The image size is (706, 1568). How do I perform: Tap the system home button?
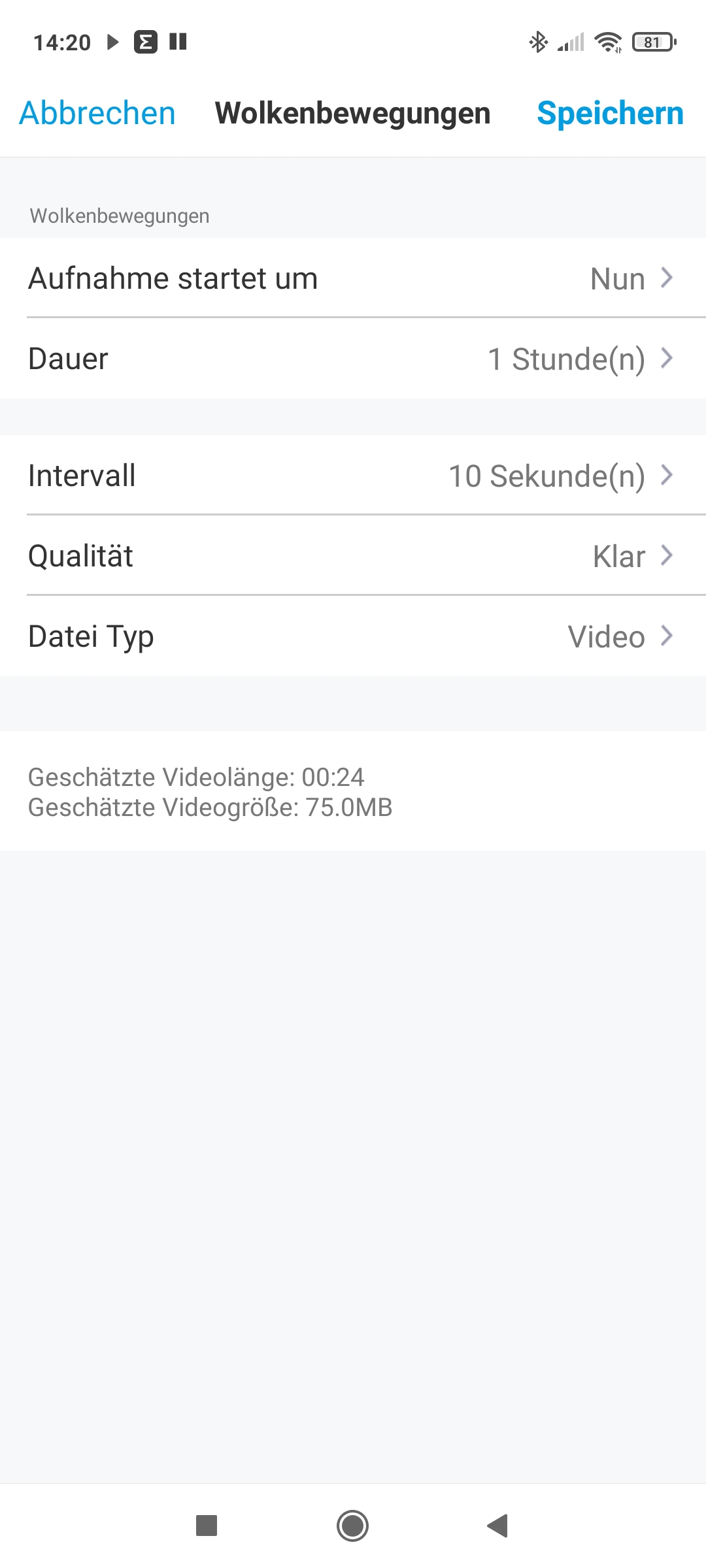point(352,1526)
